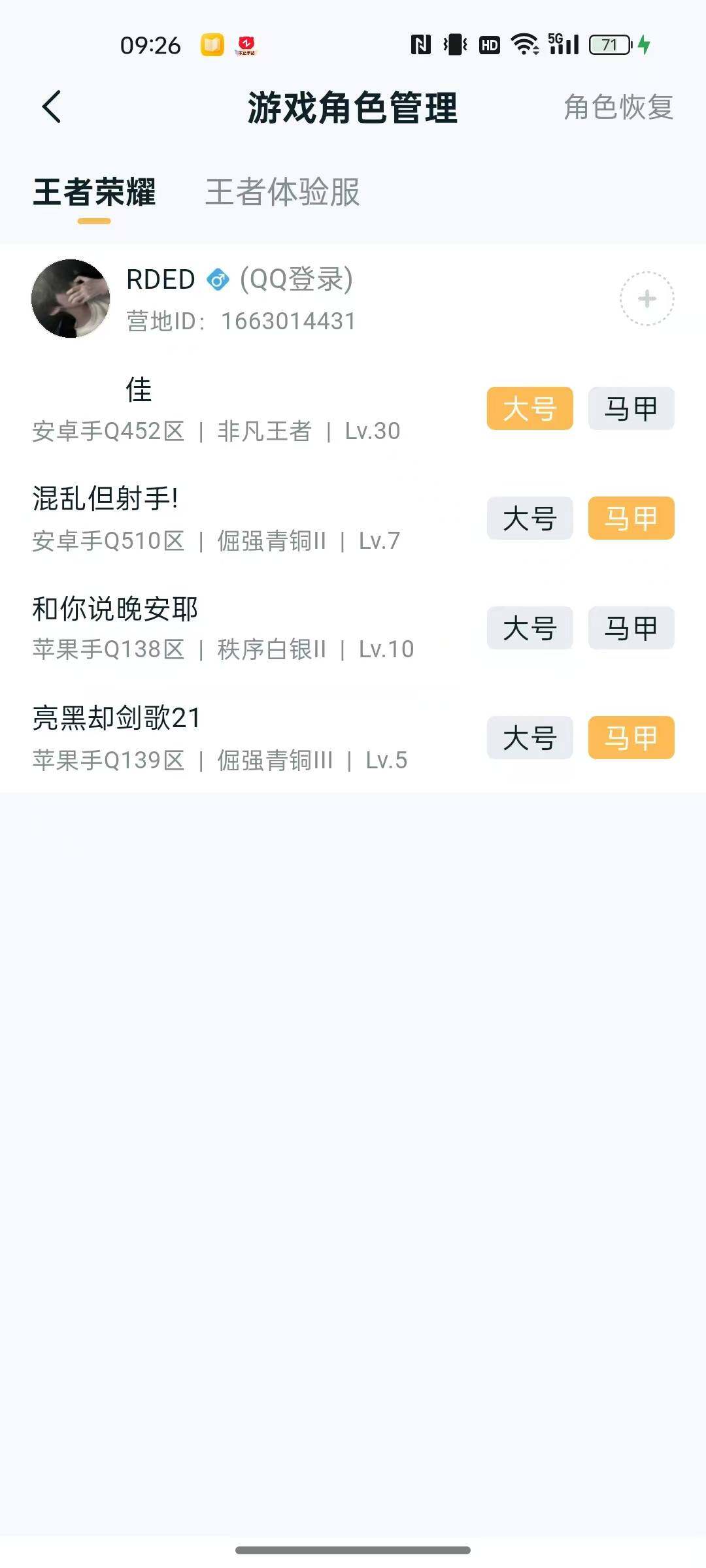Tap the battery indicator in the status bar

(608, 46)
